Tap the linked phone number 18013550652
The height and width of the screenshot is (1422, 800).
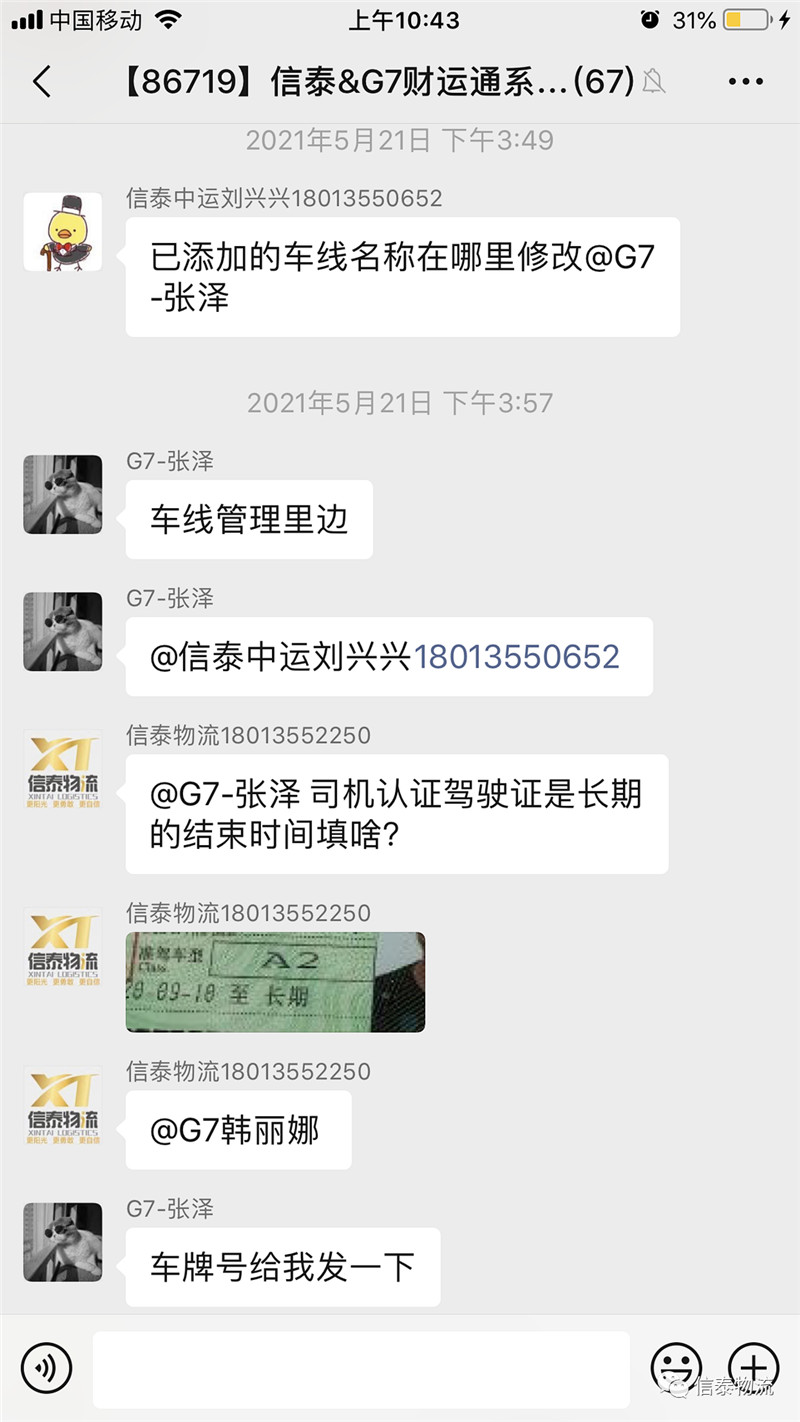pyautogui.click(x=516, y=657)
